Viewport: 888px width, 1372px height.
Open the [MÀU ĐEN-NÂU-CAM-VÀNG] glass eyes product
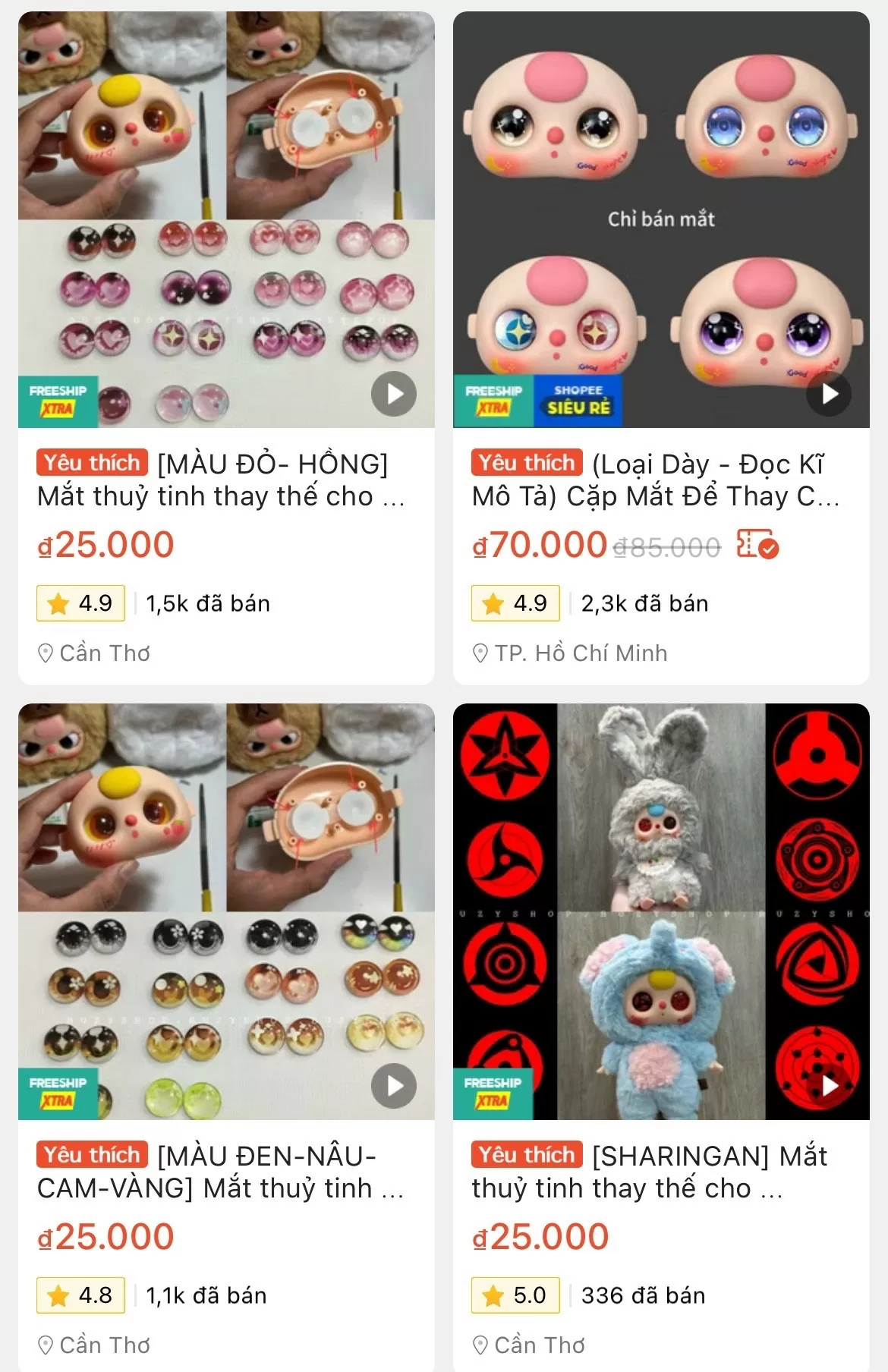226,1172
